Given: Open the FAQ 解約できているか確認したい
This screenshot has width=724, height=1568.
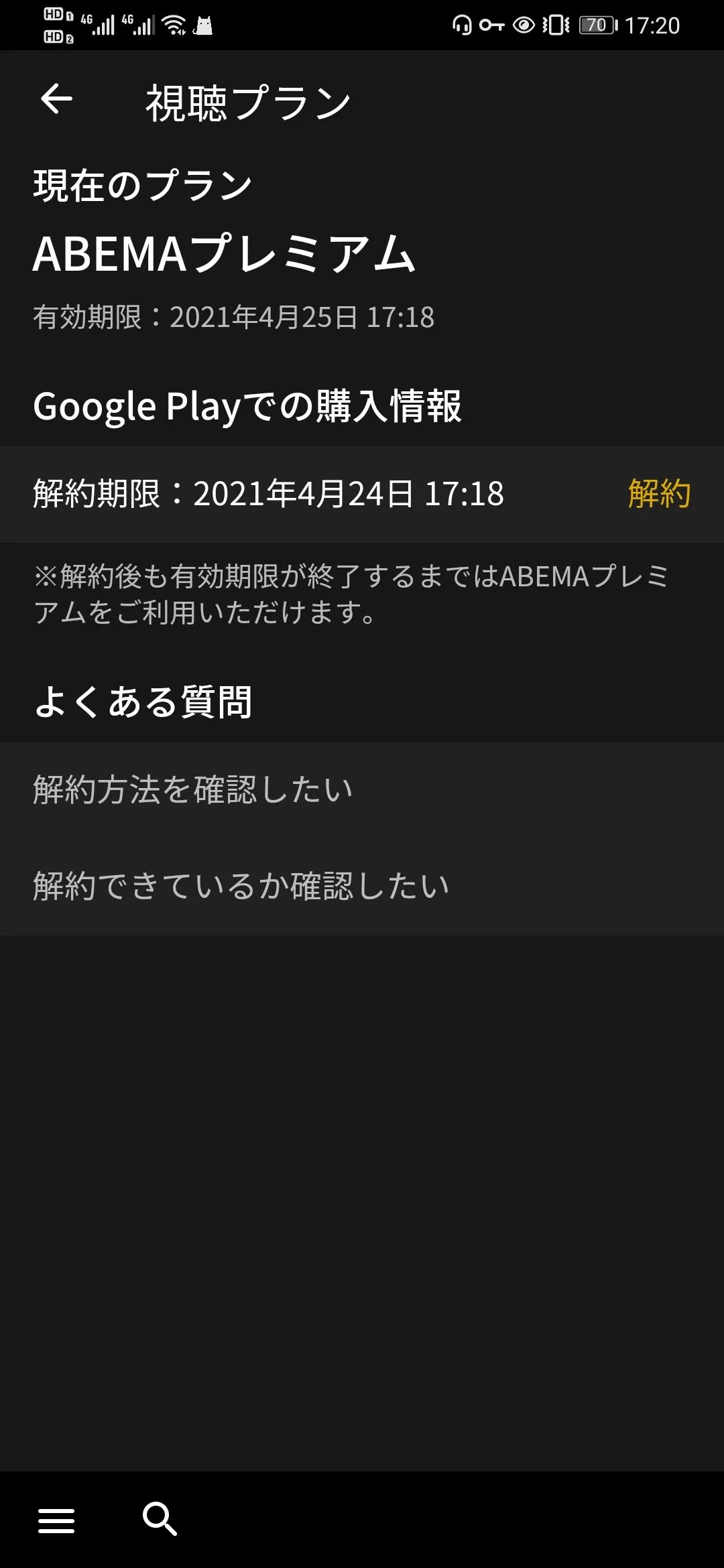Looking at the screenshot, I should point(241,886).
